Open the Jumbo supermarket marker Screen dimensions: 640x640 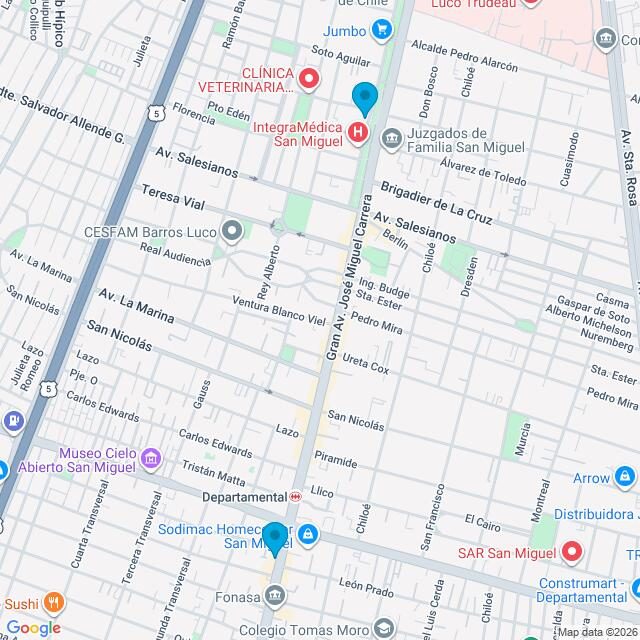[x=381, y=31]
